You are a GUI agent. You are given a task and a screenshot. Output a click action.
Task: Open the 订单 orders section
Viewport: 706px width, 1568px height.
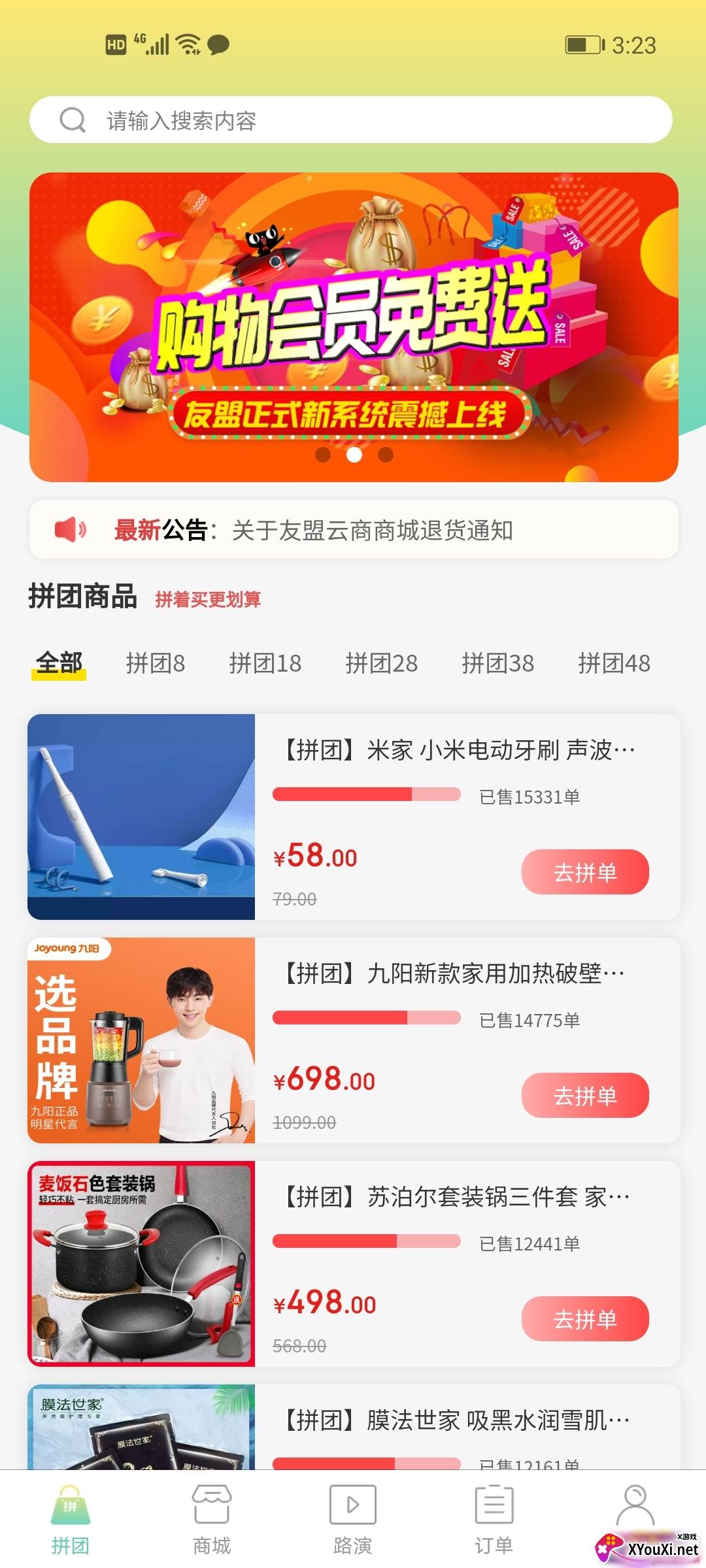(x=494, y=1516)
